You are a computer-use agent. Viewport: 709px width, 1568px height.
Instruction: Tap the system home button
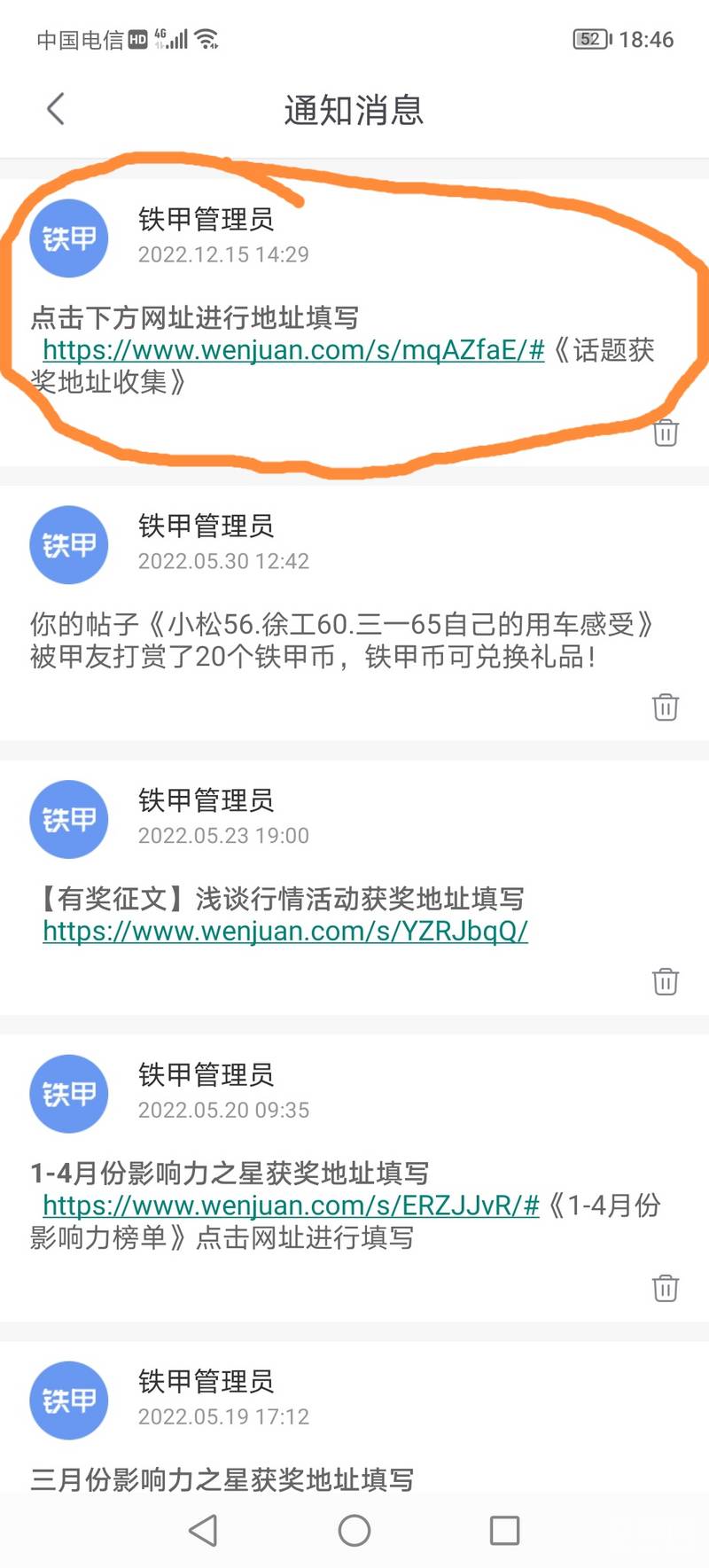coord(354,1530)
